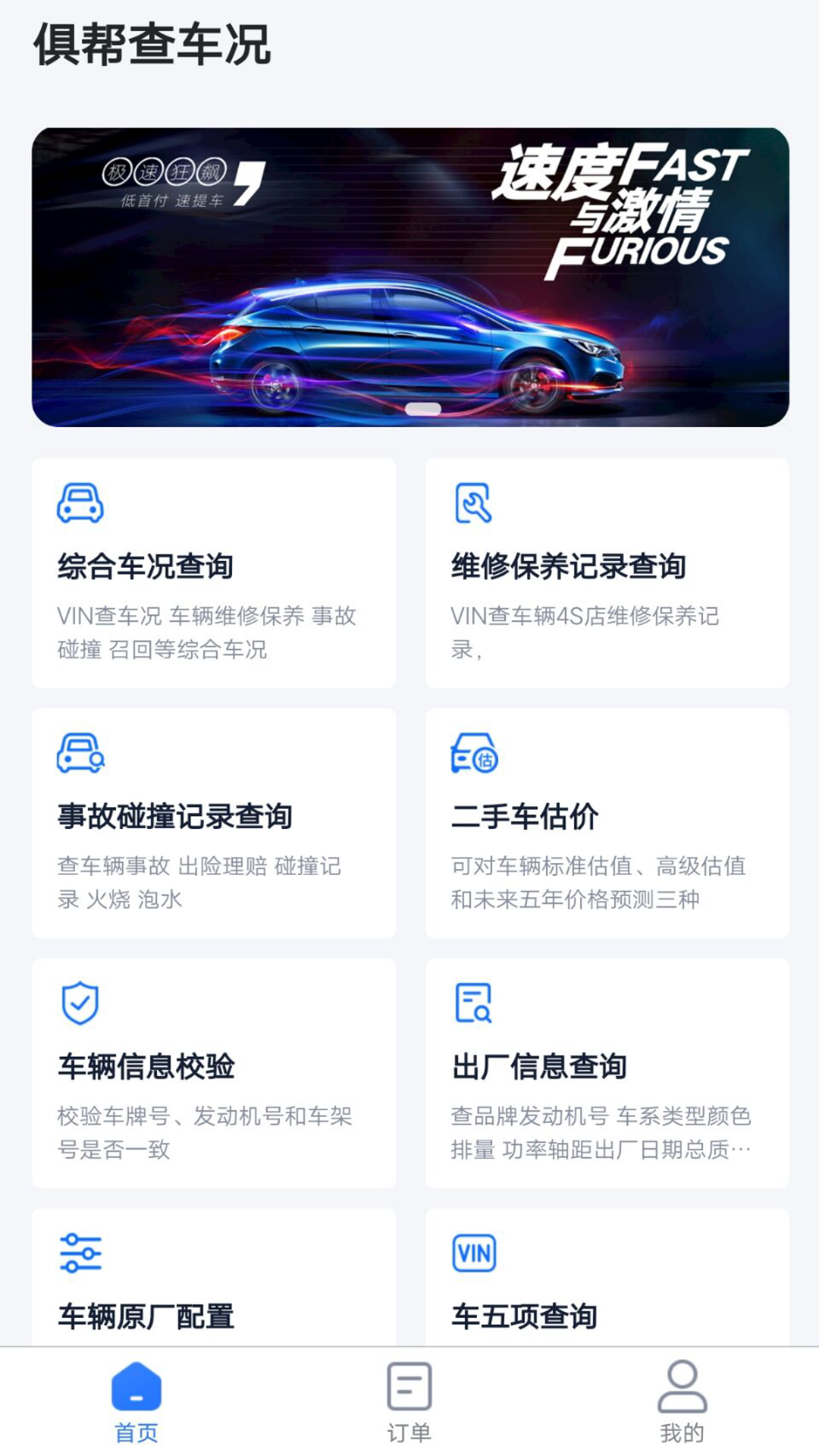Select the car-with-magnifier icon on accident record card
The image size is (819, 1456).
(80, 755)
